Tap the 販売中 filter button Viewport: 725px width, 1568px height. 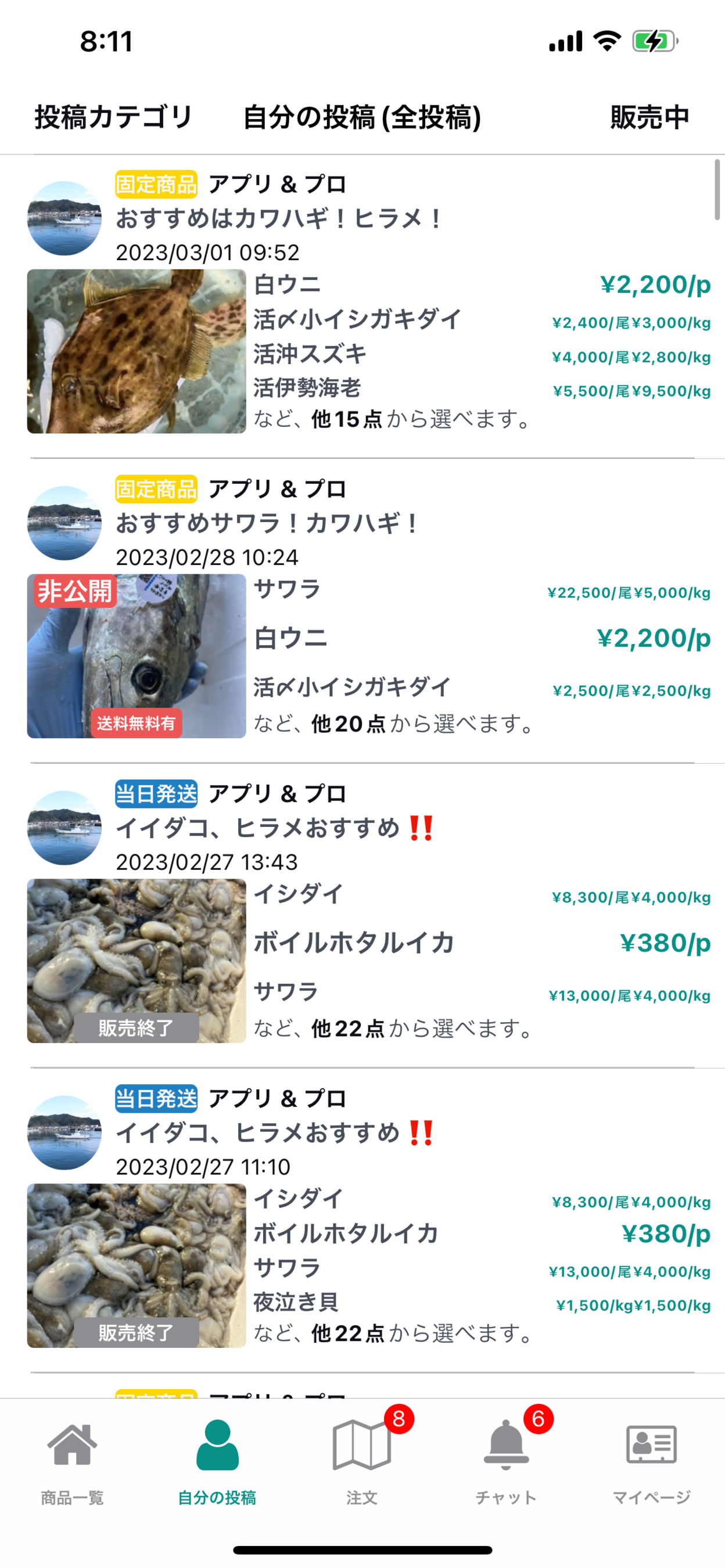pyautogui.click(x=649, y=117)
